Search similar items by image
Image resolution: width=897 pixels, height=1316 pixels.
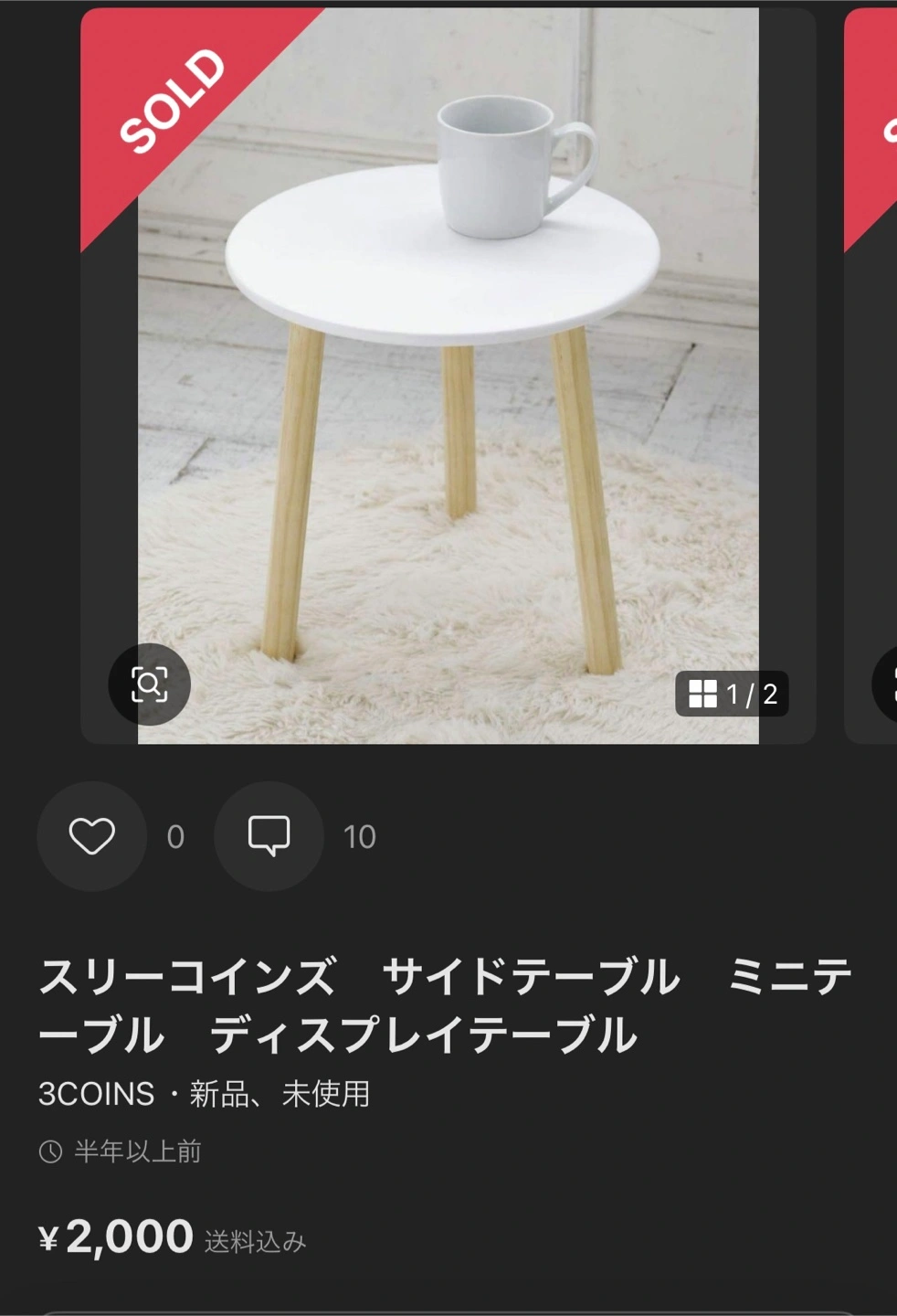(149, 685)
